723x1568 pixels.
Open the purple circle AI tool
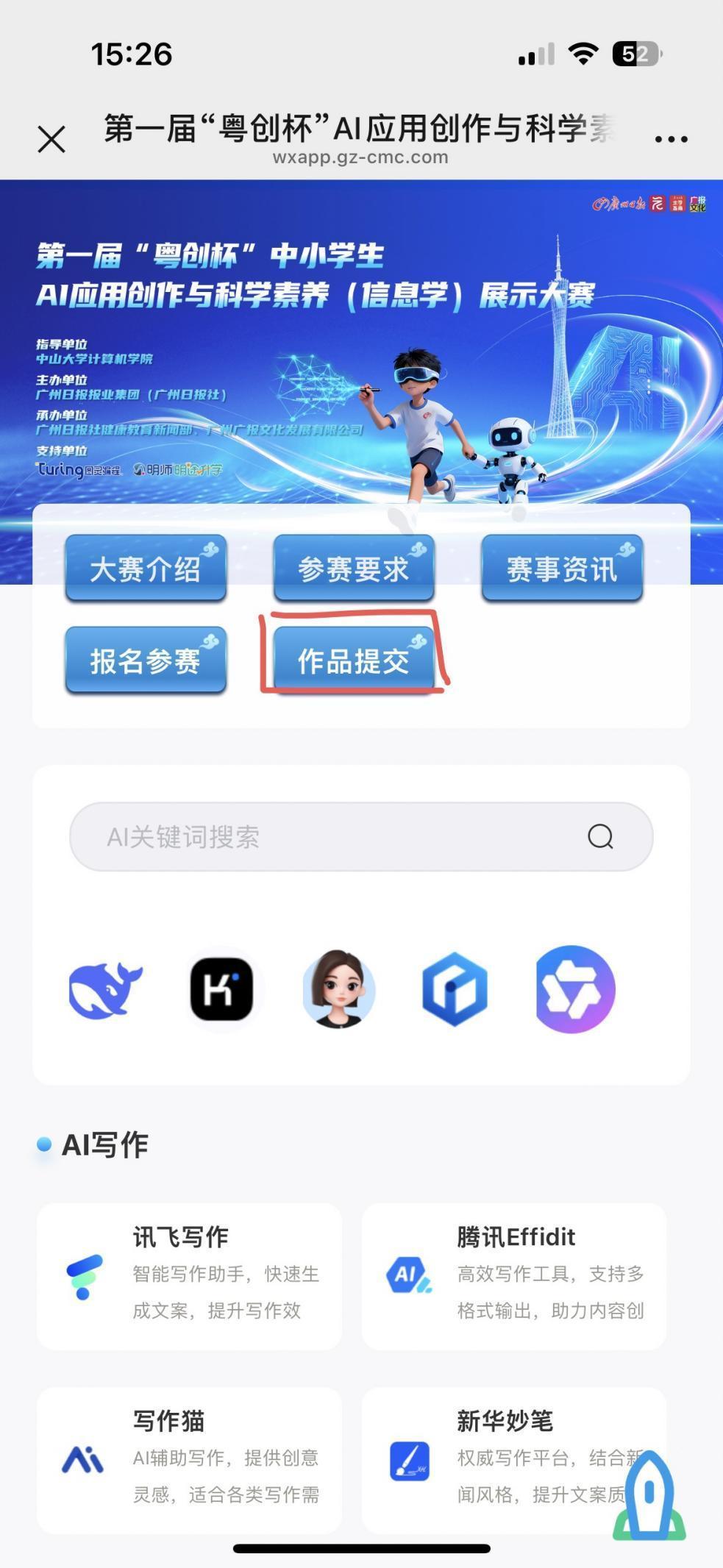(575, 990)
